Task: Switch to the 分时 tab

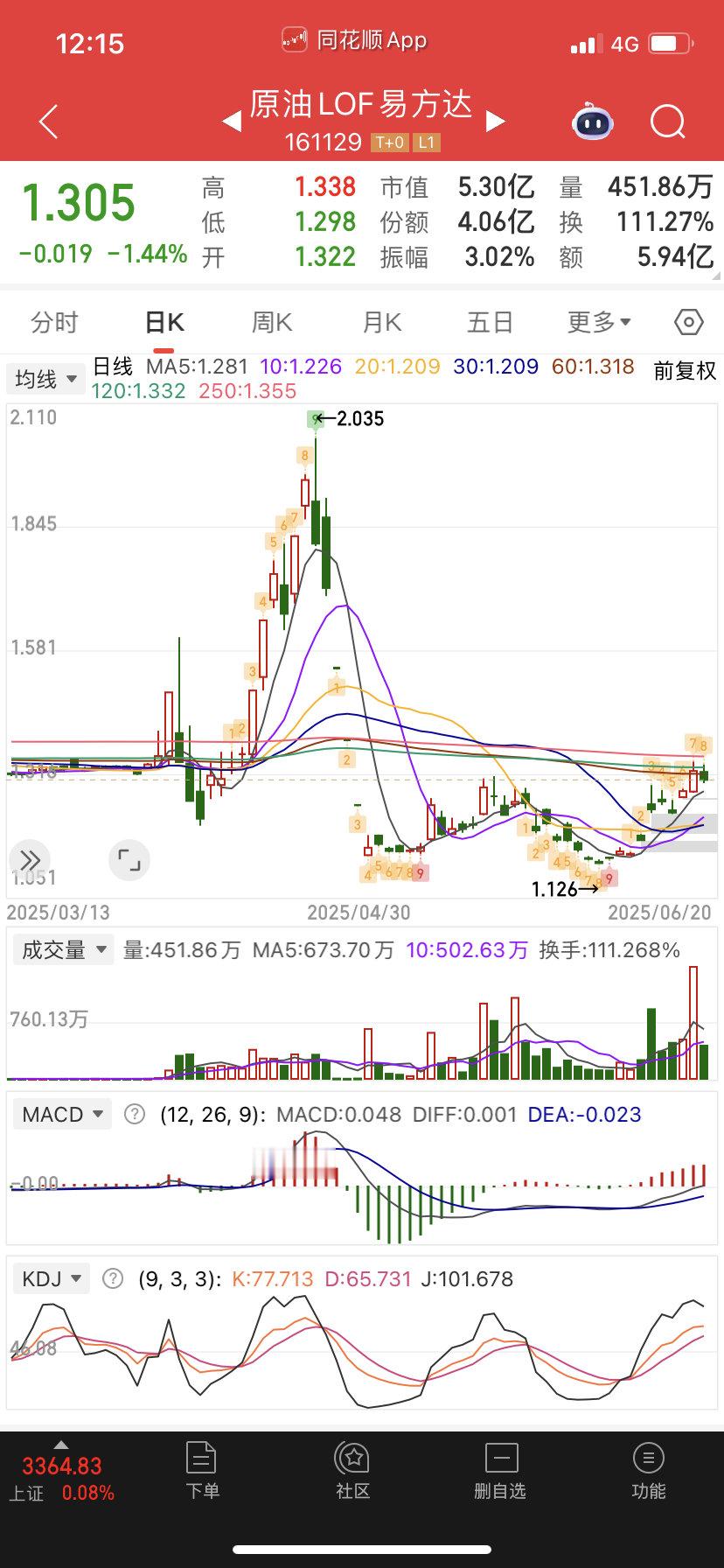Action: coord(54,323)
